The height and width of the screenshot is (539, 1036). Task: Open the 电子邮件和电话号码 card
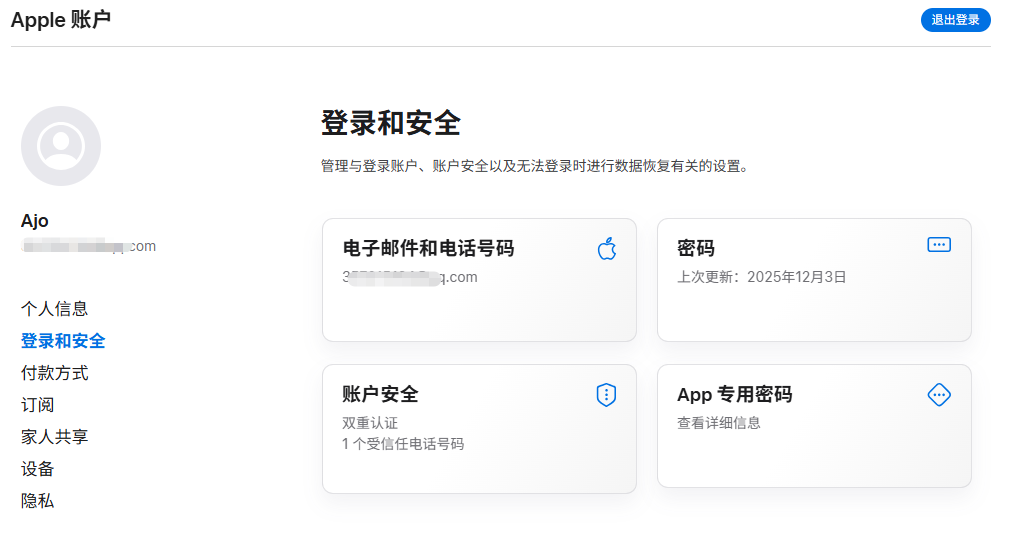(x=479, y=280)
